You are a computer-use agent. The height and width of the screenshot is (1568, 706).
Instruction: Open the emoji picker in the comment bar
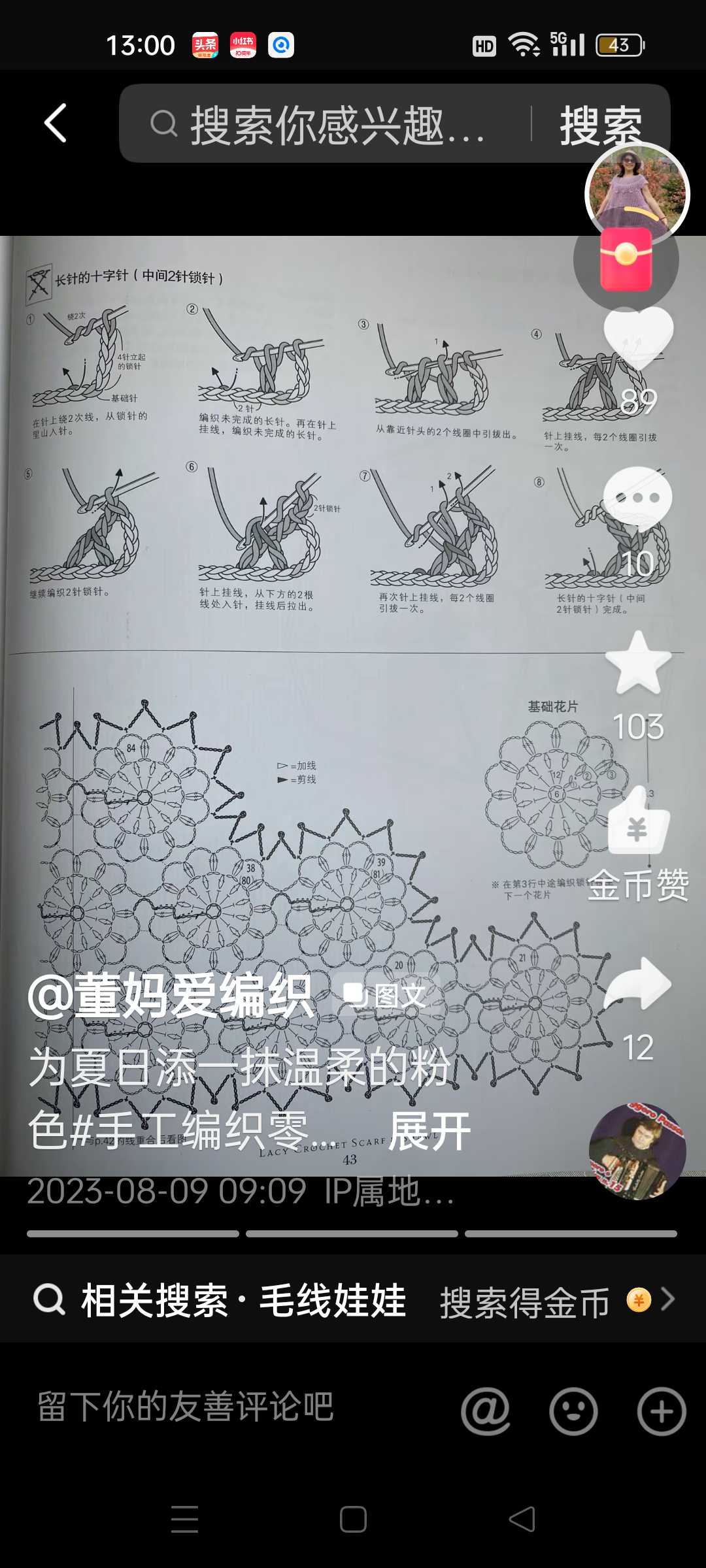pos(573,1411)
